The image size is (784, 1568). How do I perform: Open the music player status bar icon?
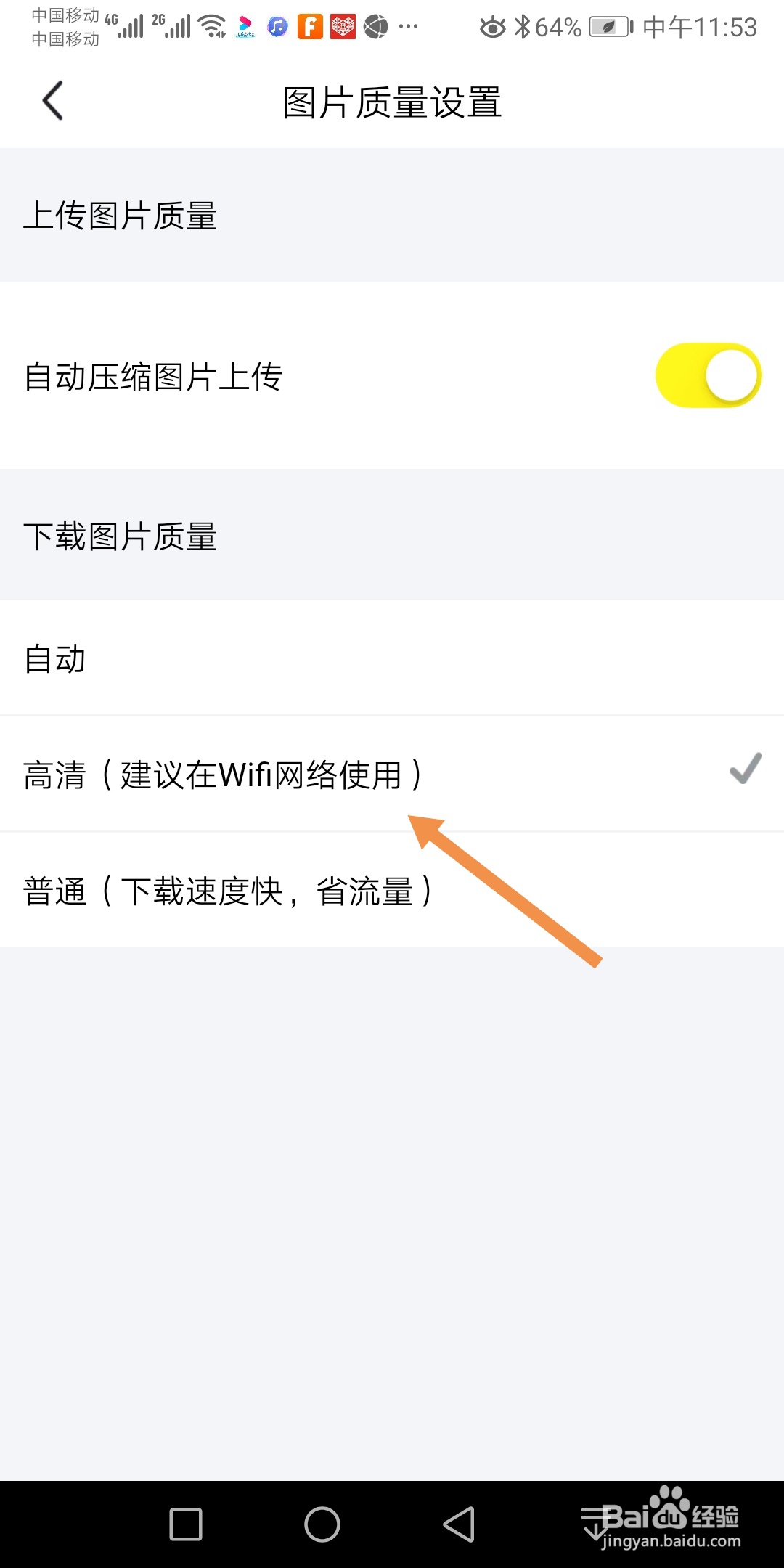point(278,26)
